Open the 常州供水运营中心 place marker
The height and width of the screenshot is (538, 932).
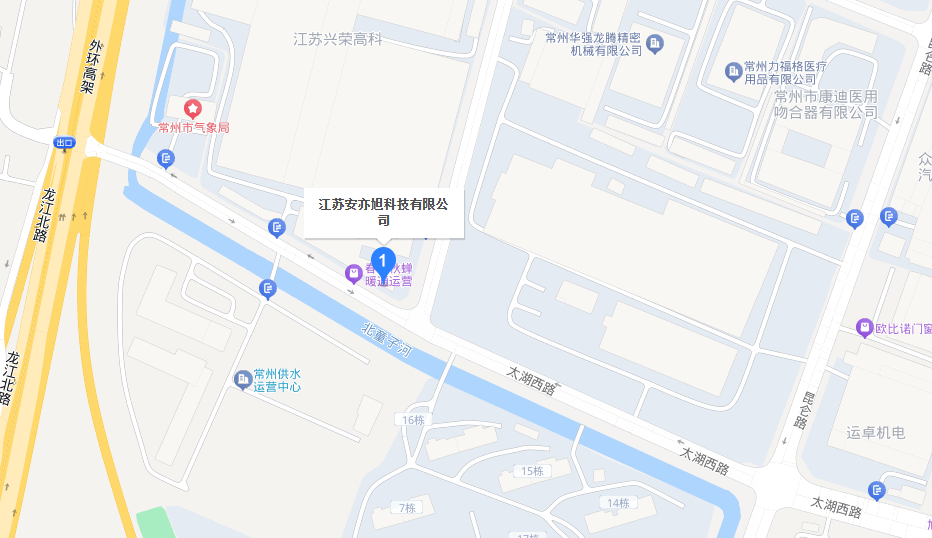(242, 379)
